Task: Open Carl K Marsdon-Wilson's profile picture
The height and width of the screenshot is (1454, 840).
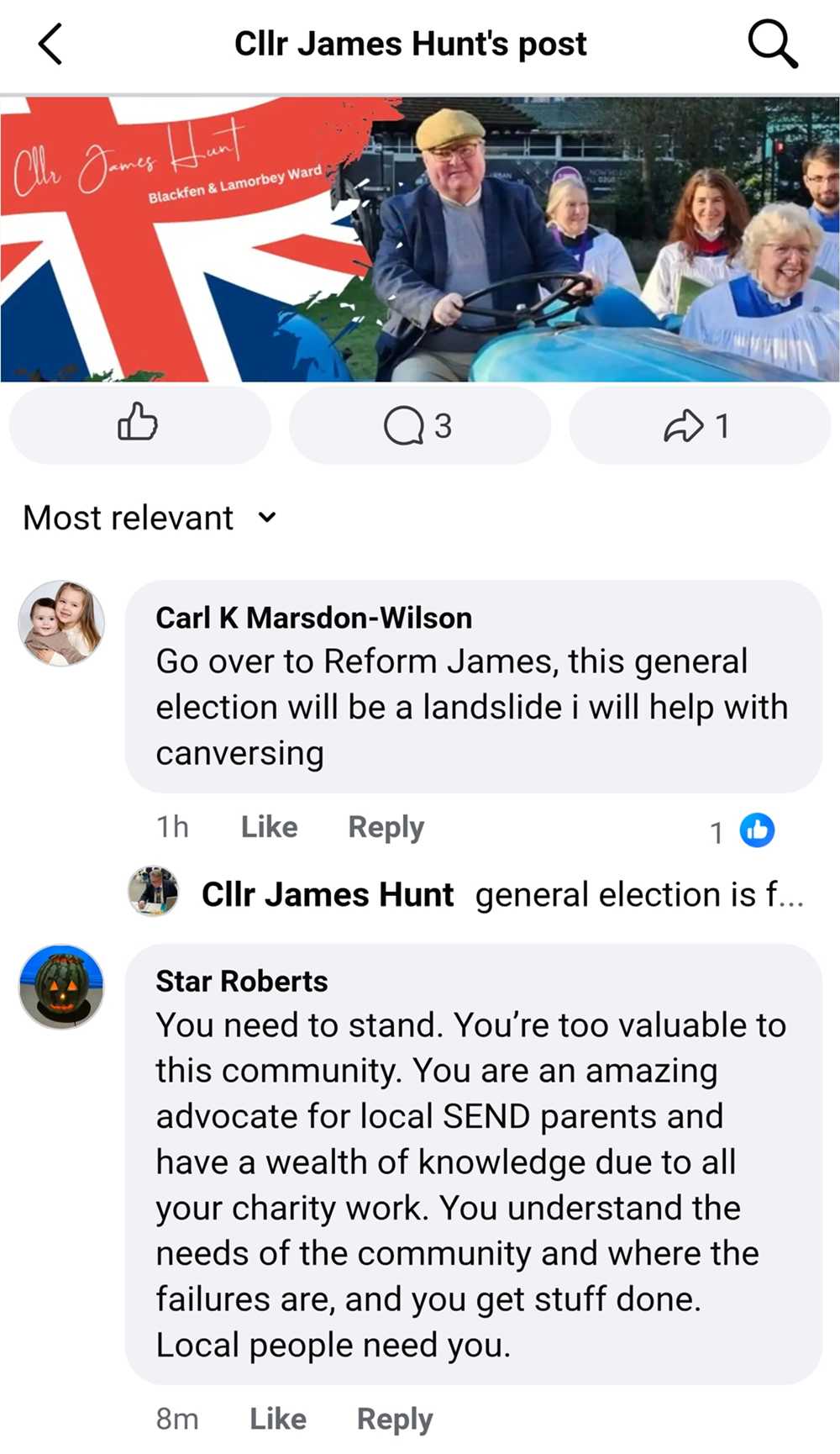Action: point(61,623)
